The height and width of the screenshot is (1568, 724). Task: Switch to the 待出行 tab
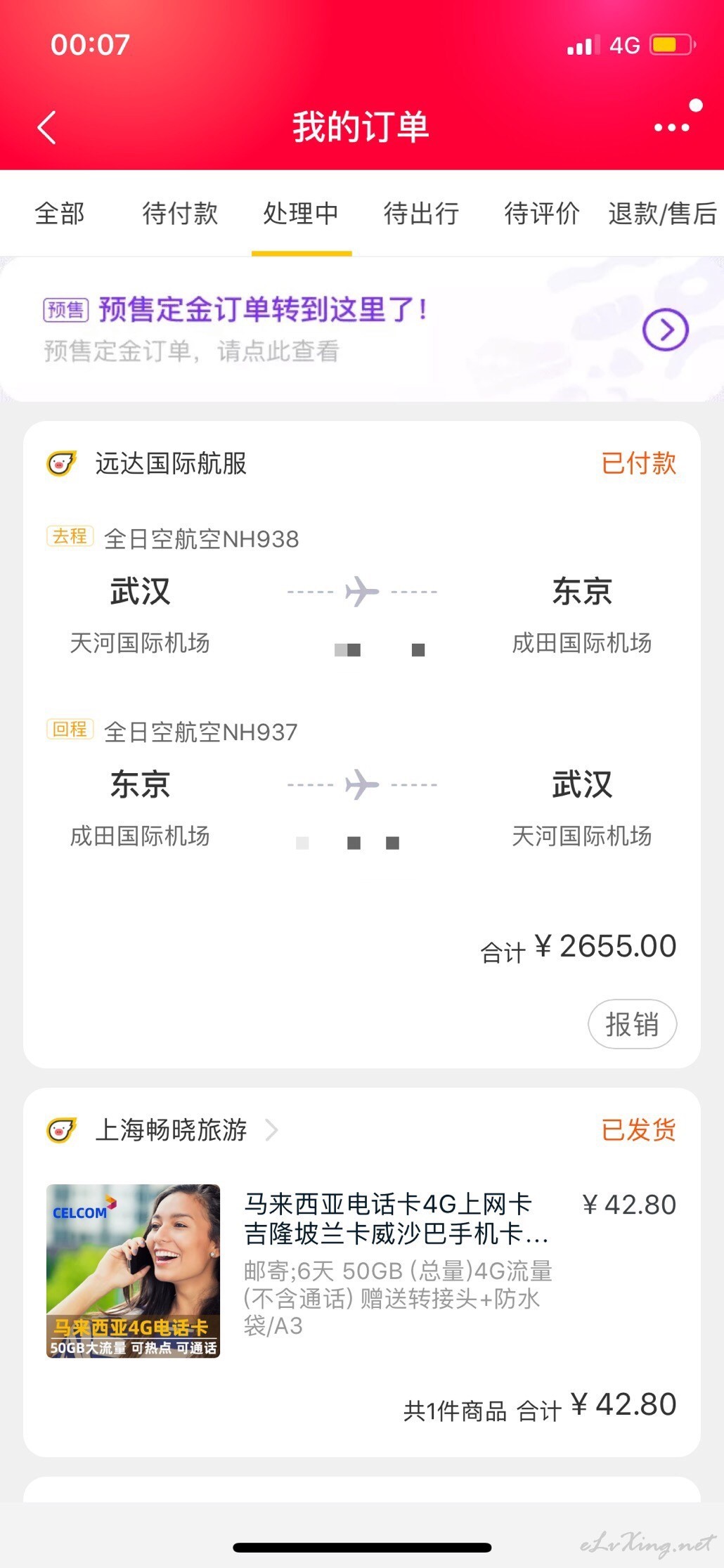pos(422,213)
